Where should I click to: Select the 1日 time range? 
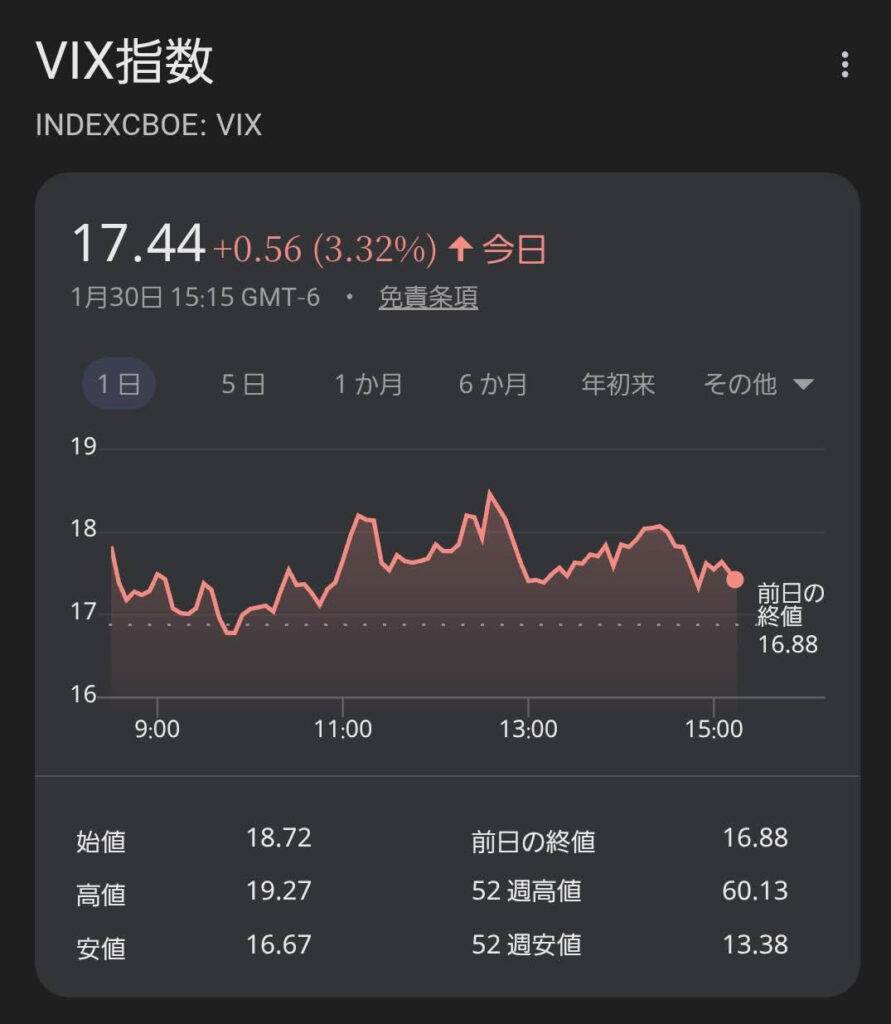click(x=118, y=385)
